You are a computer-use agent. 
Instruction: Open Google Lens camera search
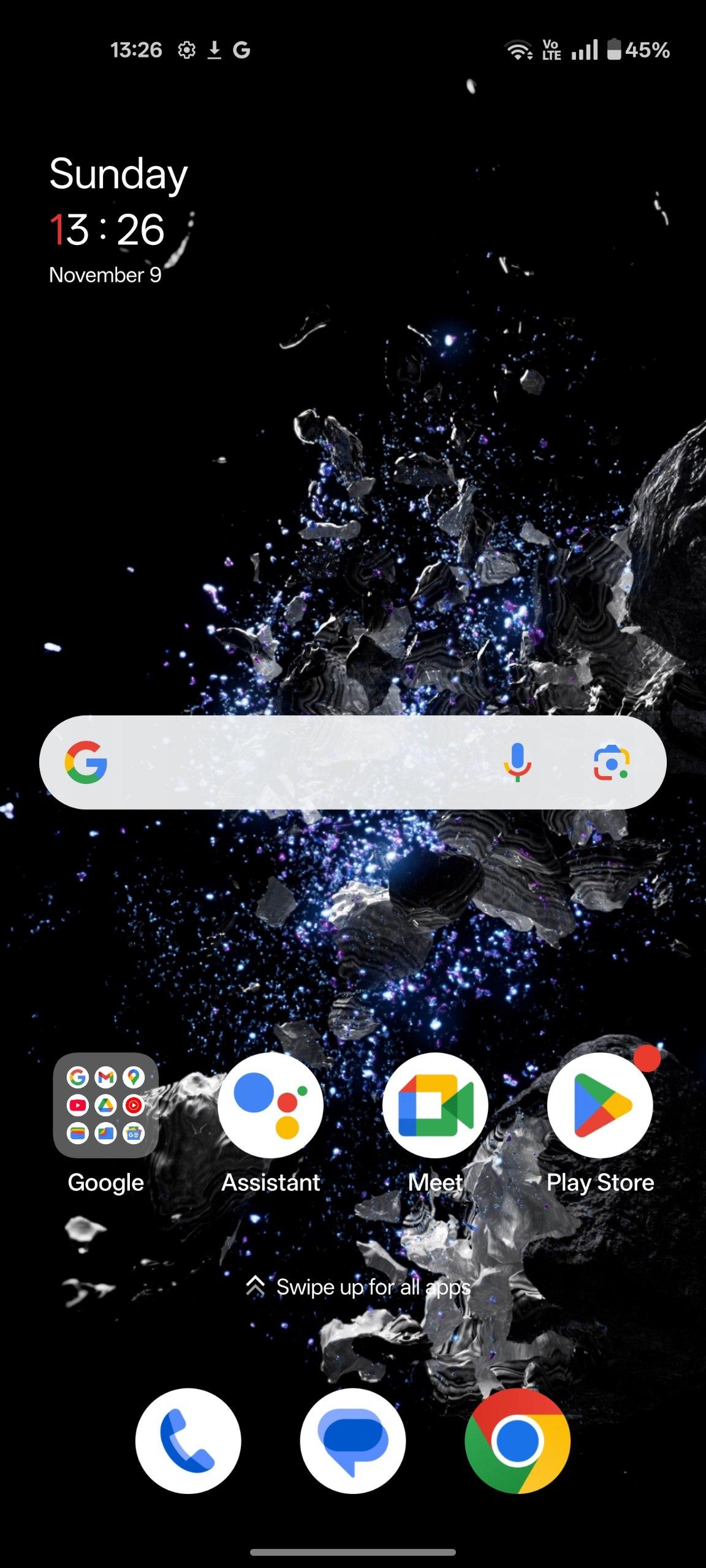pos(611,763)
